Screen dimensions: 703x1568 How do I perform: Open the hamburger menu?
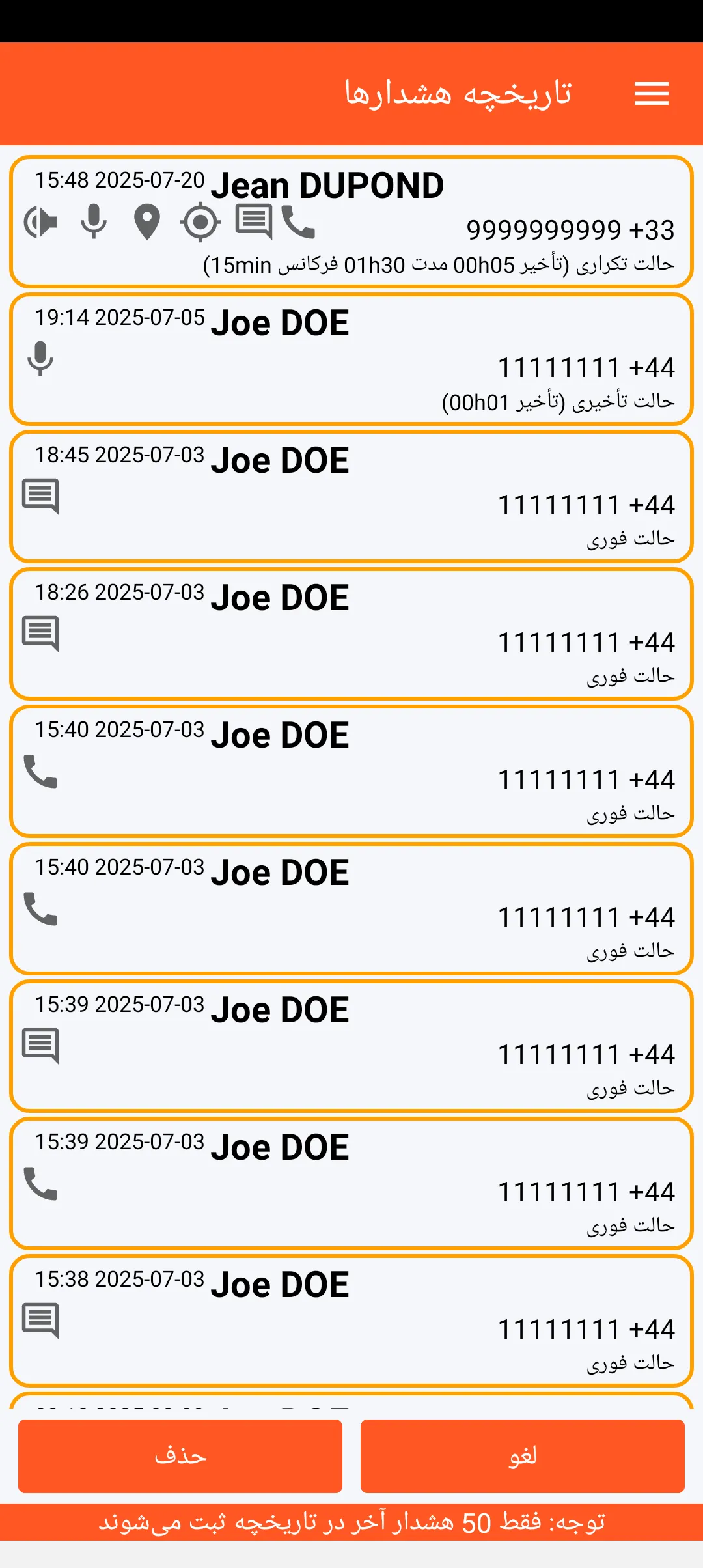pos(652,94)
